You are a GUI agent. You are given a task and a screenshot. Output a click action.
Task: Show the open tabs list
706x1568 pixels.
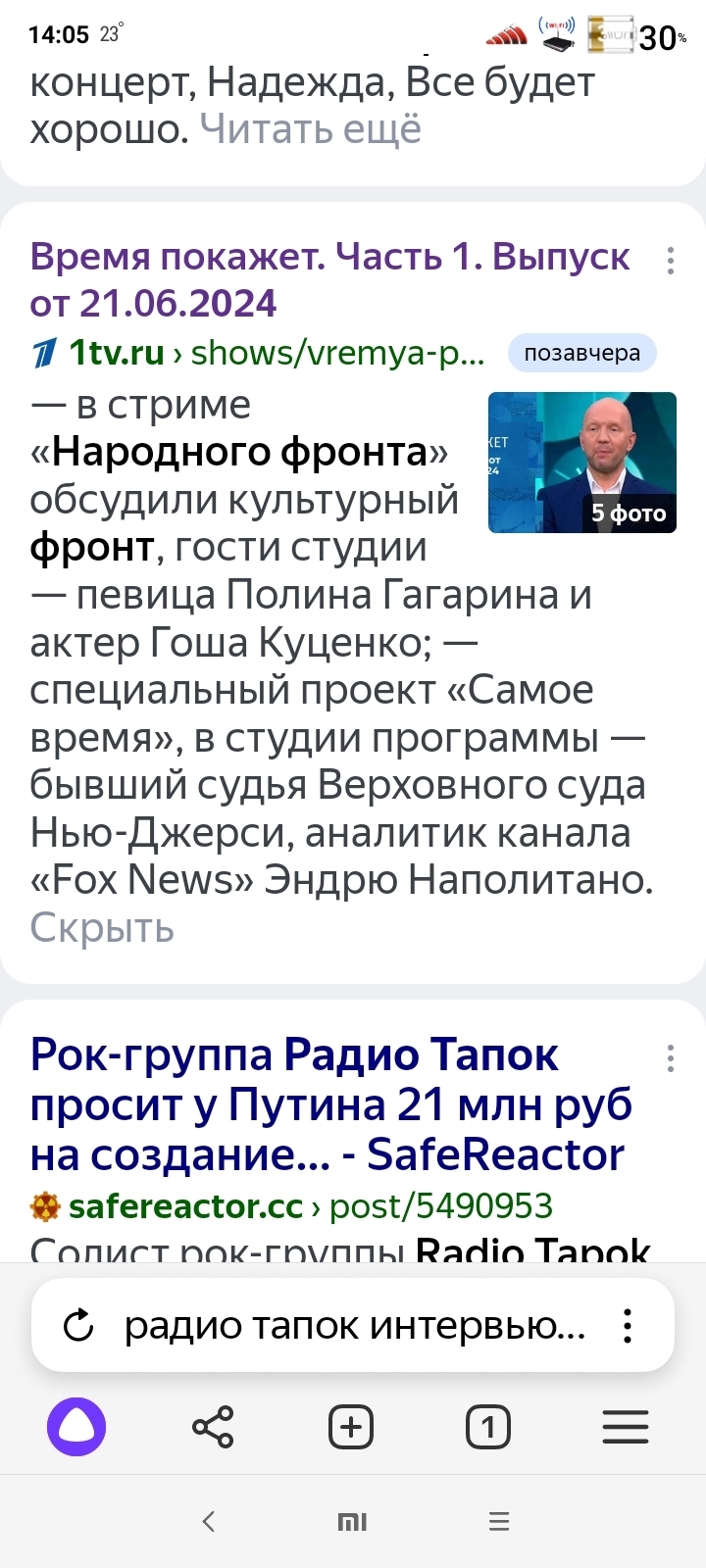[x=488, y=1427]
